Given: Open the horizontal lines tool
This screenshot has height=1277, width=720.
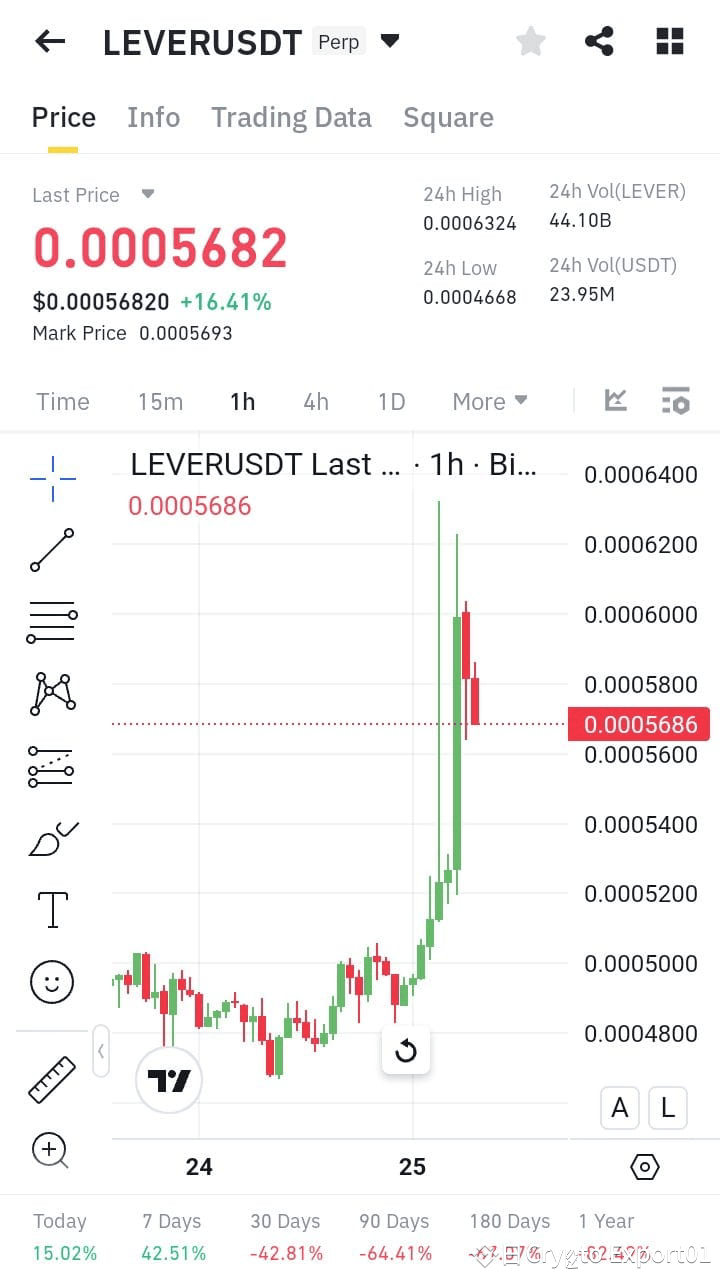Looking at the screenshot, I should click(x=51, y=622).
